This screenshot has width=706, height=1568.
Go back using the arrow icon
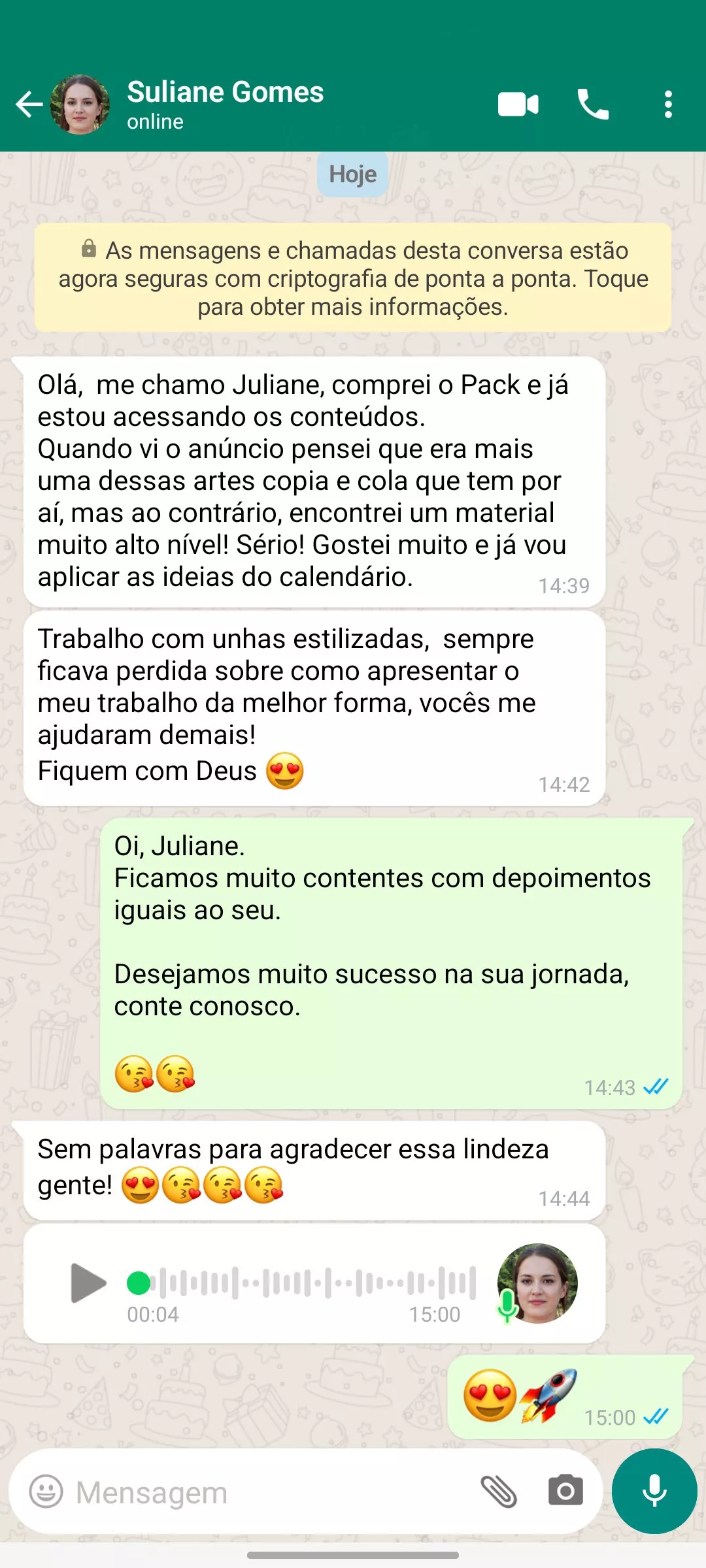[29, 105]
